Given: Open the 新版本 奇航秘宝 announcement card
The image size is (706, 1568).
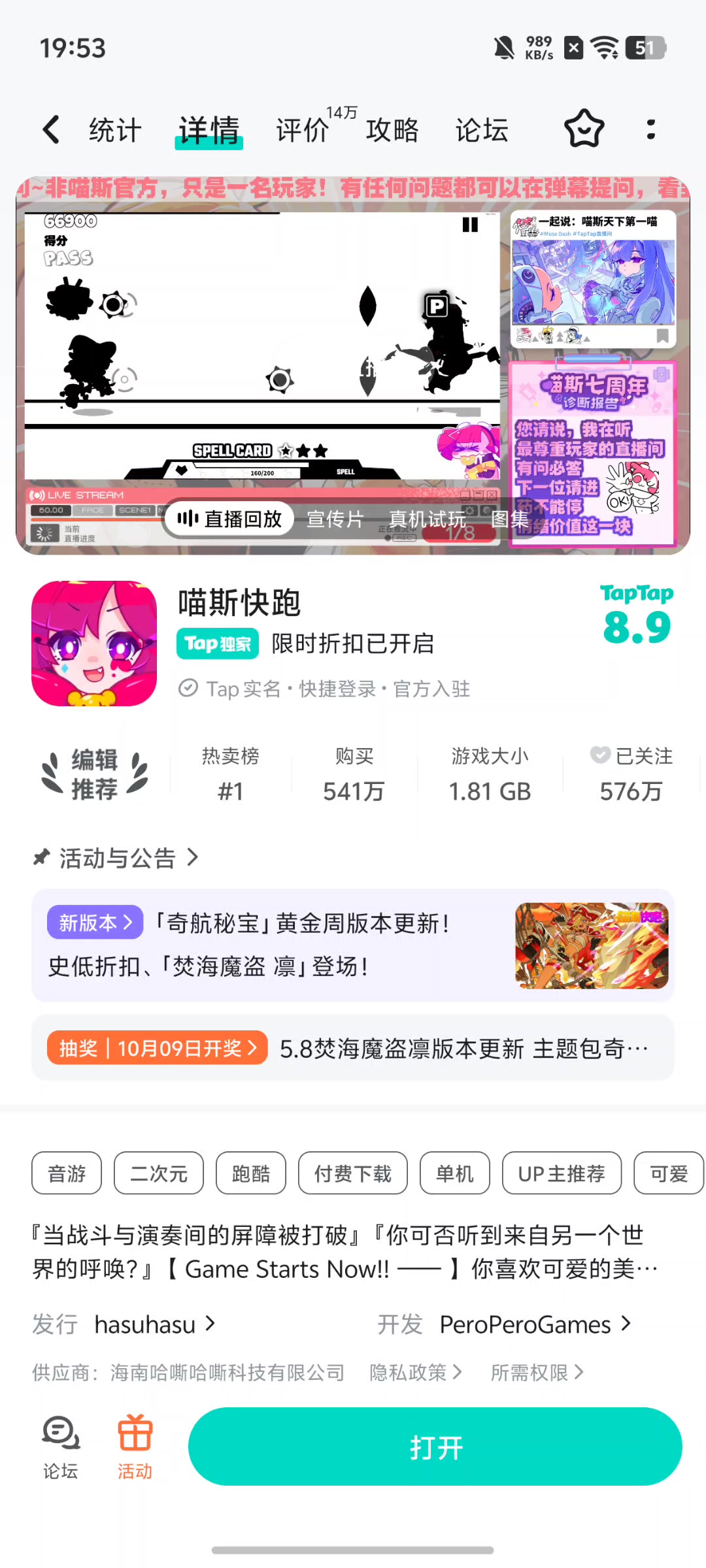Looking at the screenshot, I should (353, 945).
